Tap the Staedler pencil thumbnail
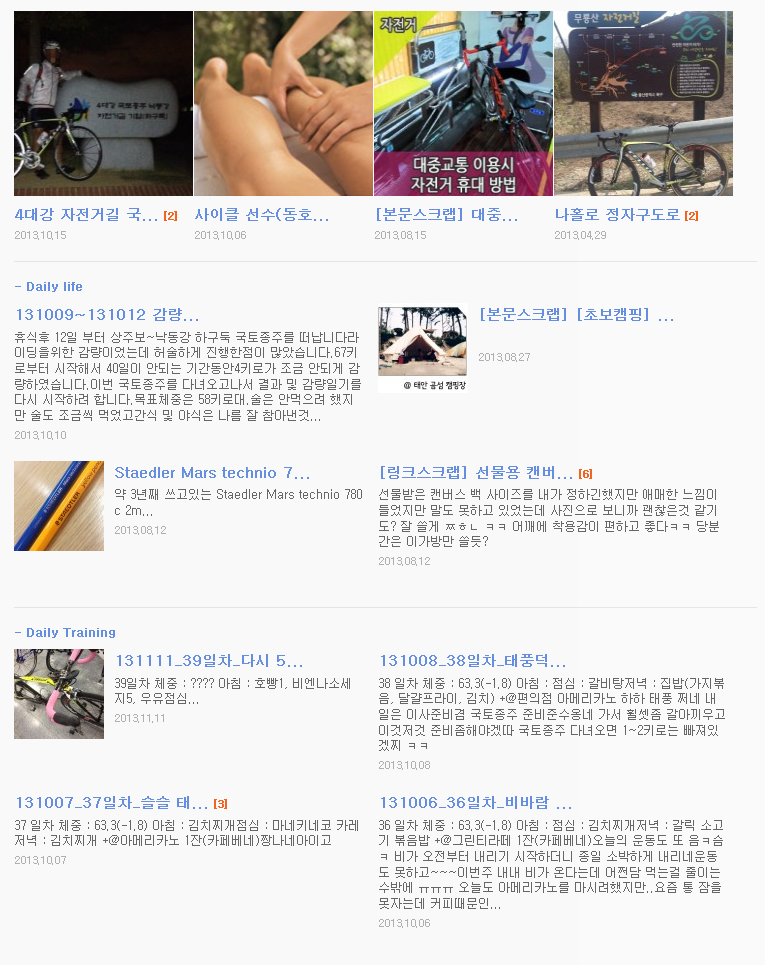765x965 pixels. click(x=59, y=506)
